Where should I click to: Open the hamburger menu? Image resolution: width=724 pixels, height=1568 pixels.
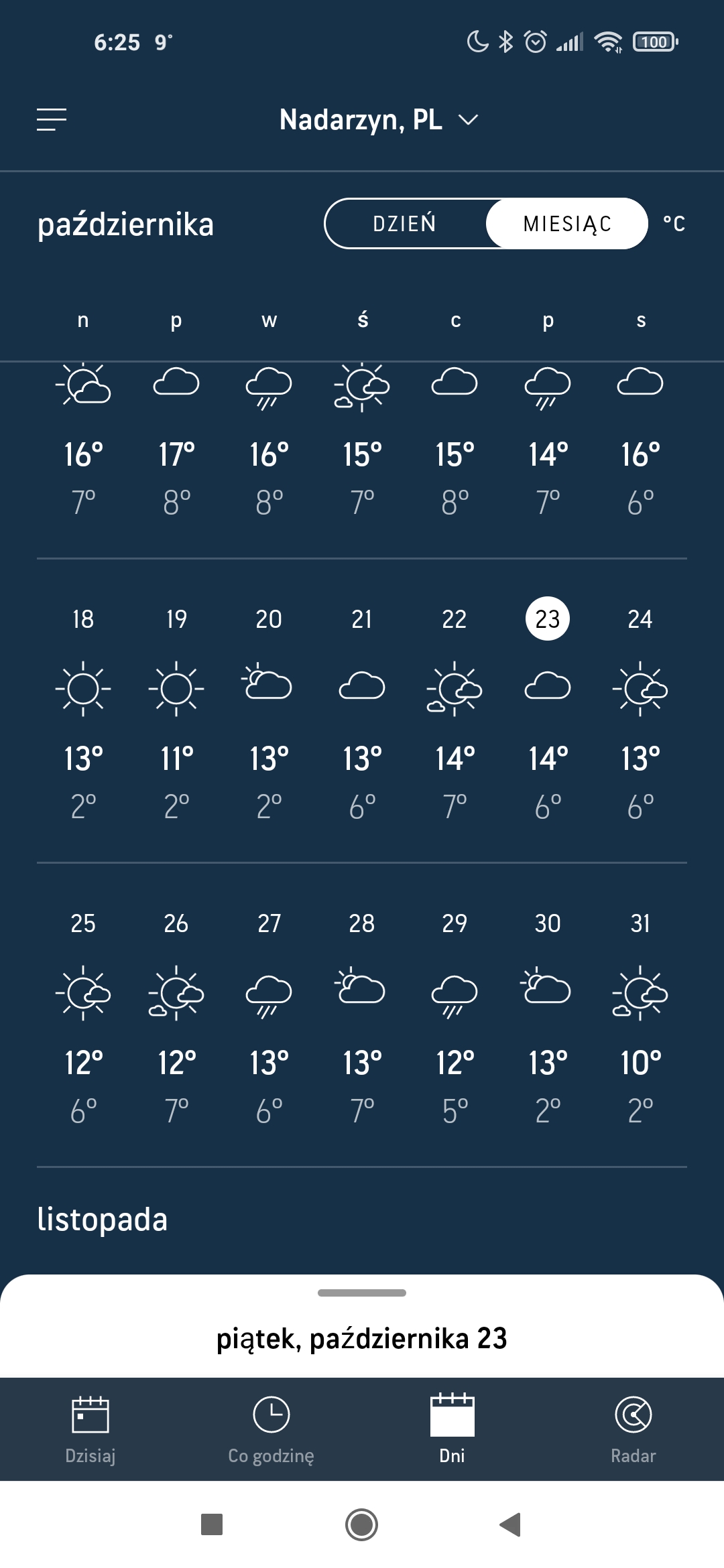52,120
